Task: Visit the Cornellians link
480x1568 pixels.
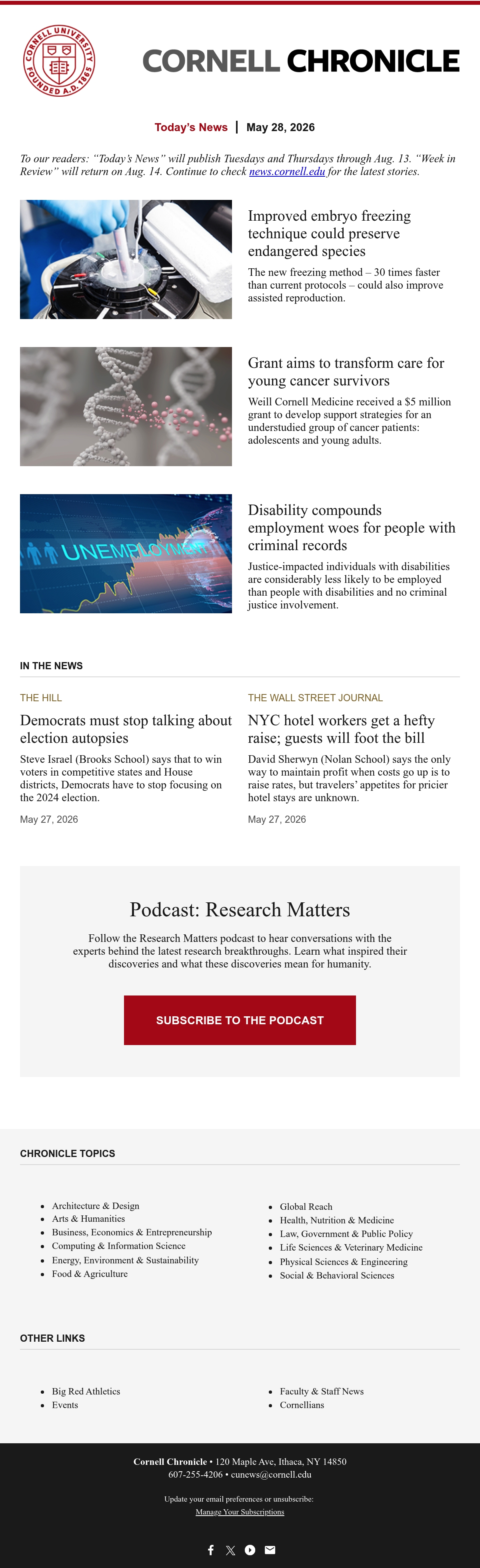Action: click(x=302, y=1405)
